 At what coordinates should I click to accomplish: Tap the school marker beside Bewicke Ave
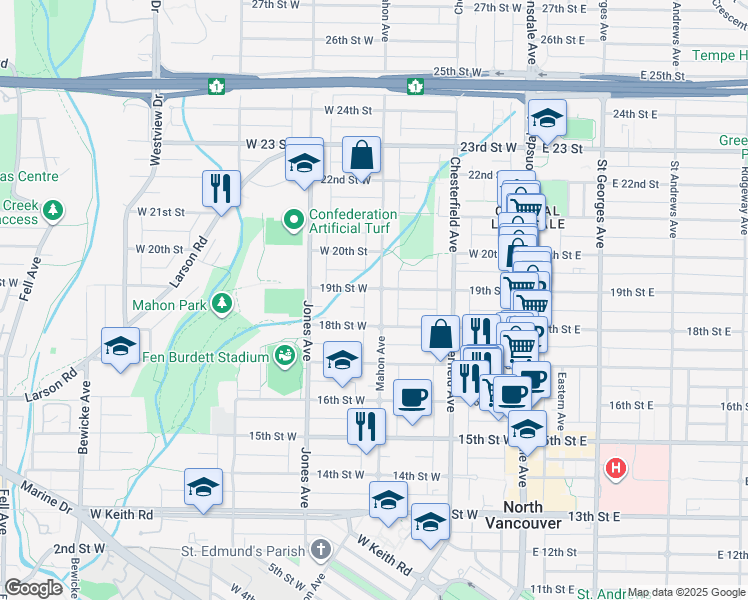pos(121,347)
